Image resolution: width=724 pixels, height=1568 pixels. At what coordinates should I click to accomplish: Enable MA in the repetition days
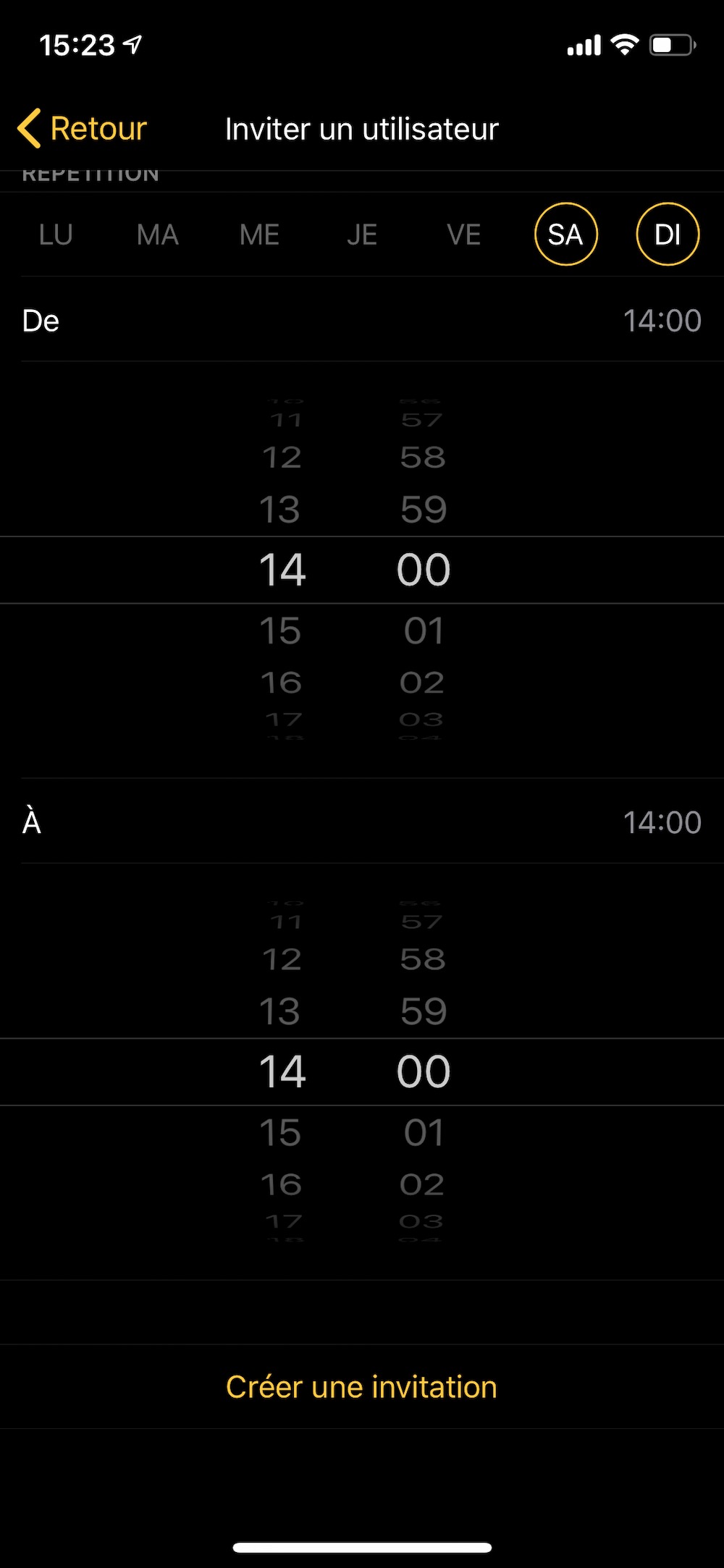click(x=157, y=235)
